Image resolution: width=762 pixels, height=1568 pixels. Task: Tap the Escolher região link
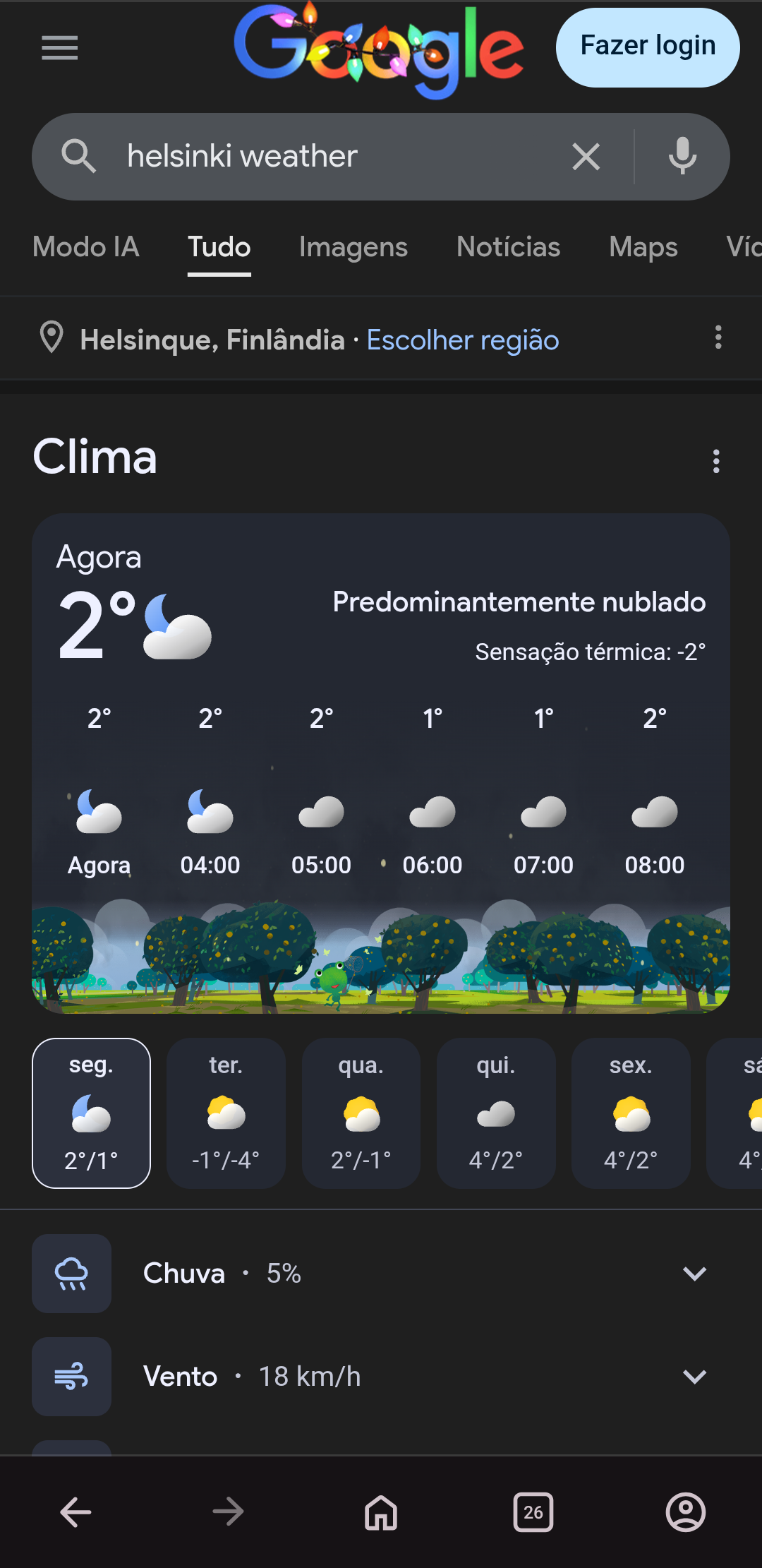click(x=462, y=340)
